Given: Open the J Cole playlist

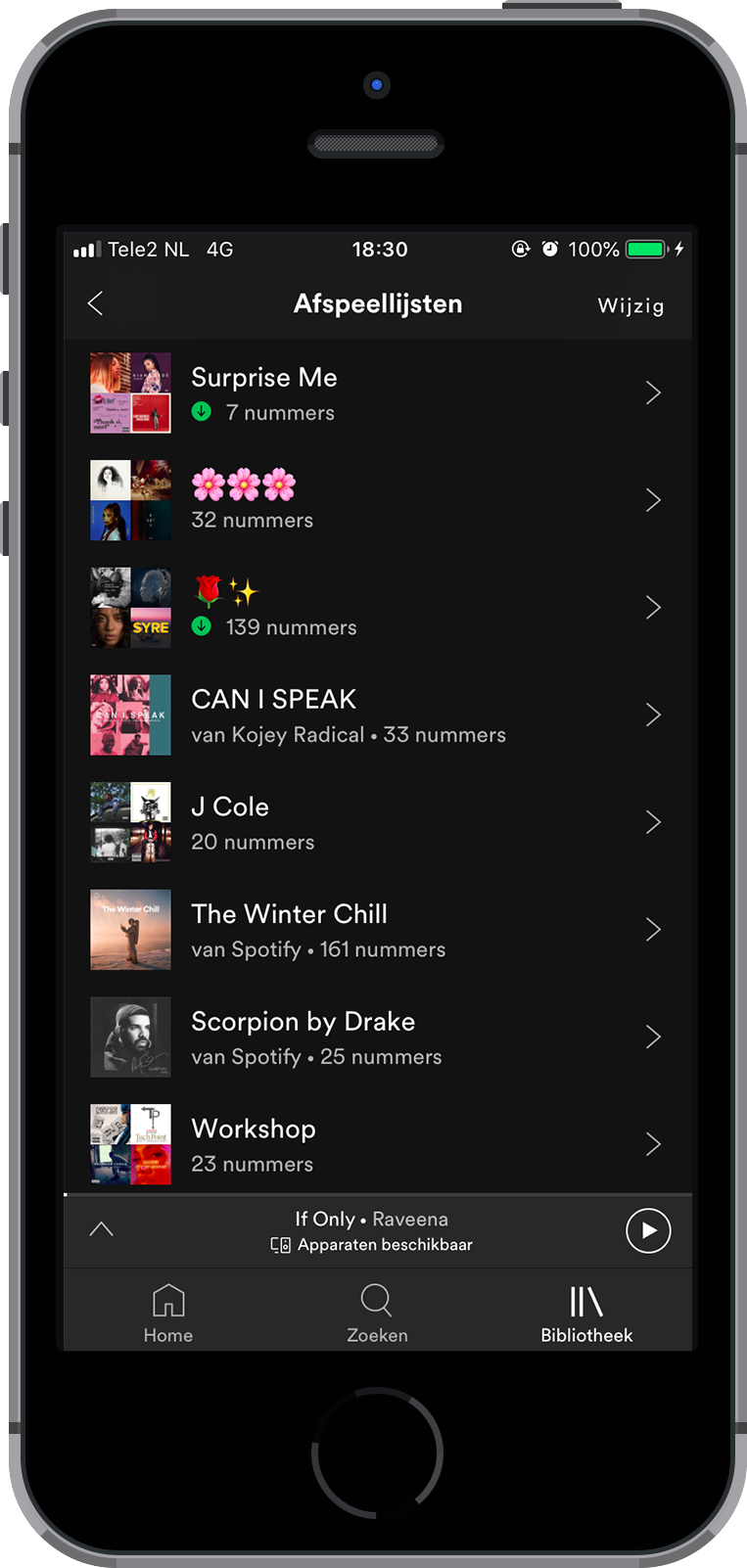Looking at the screenshot, I should tap(377, 823).
